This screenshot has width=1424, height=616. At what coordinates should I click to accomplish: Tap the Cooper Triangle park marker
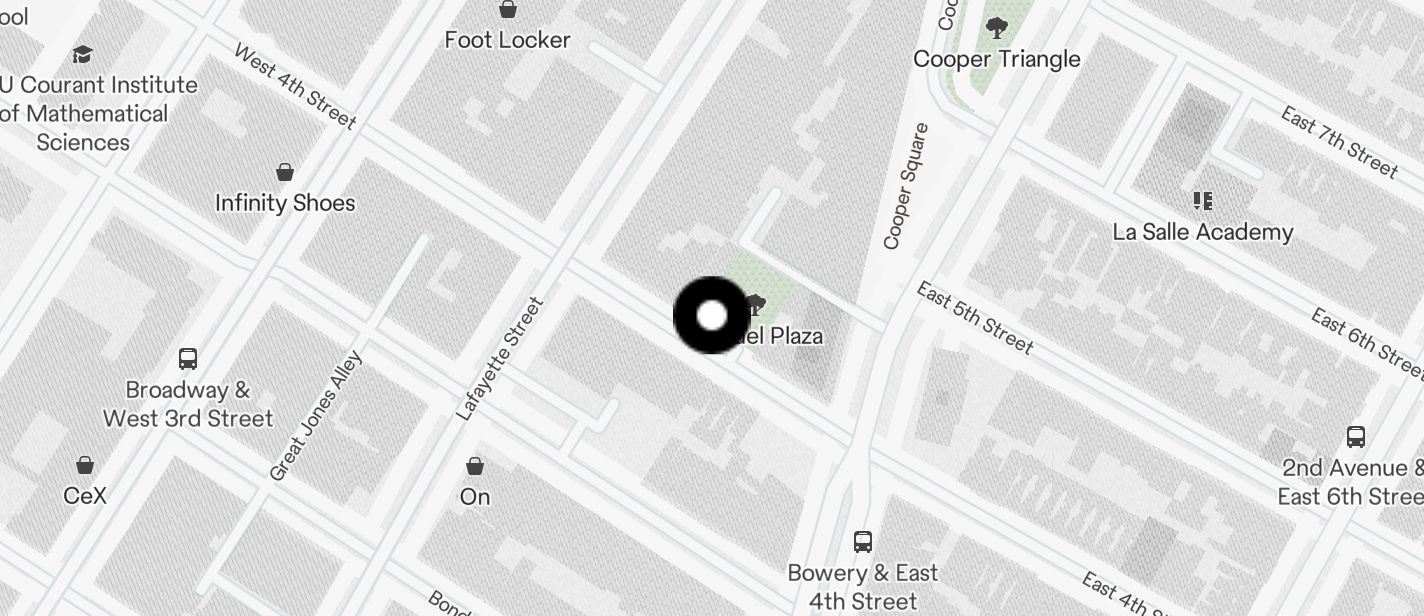point(996,29)
